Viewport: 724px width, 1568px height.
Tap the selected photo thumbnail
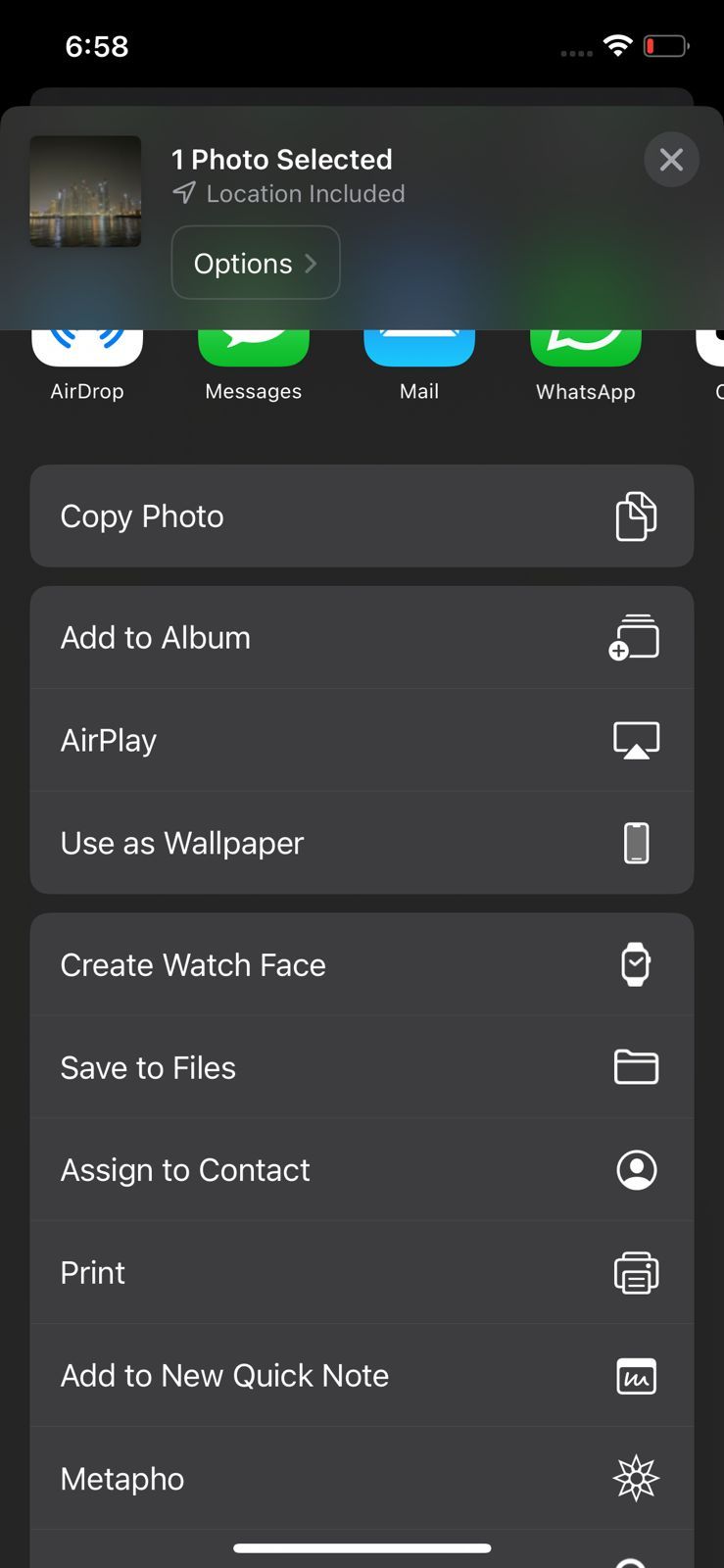(x=85, y=191)
